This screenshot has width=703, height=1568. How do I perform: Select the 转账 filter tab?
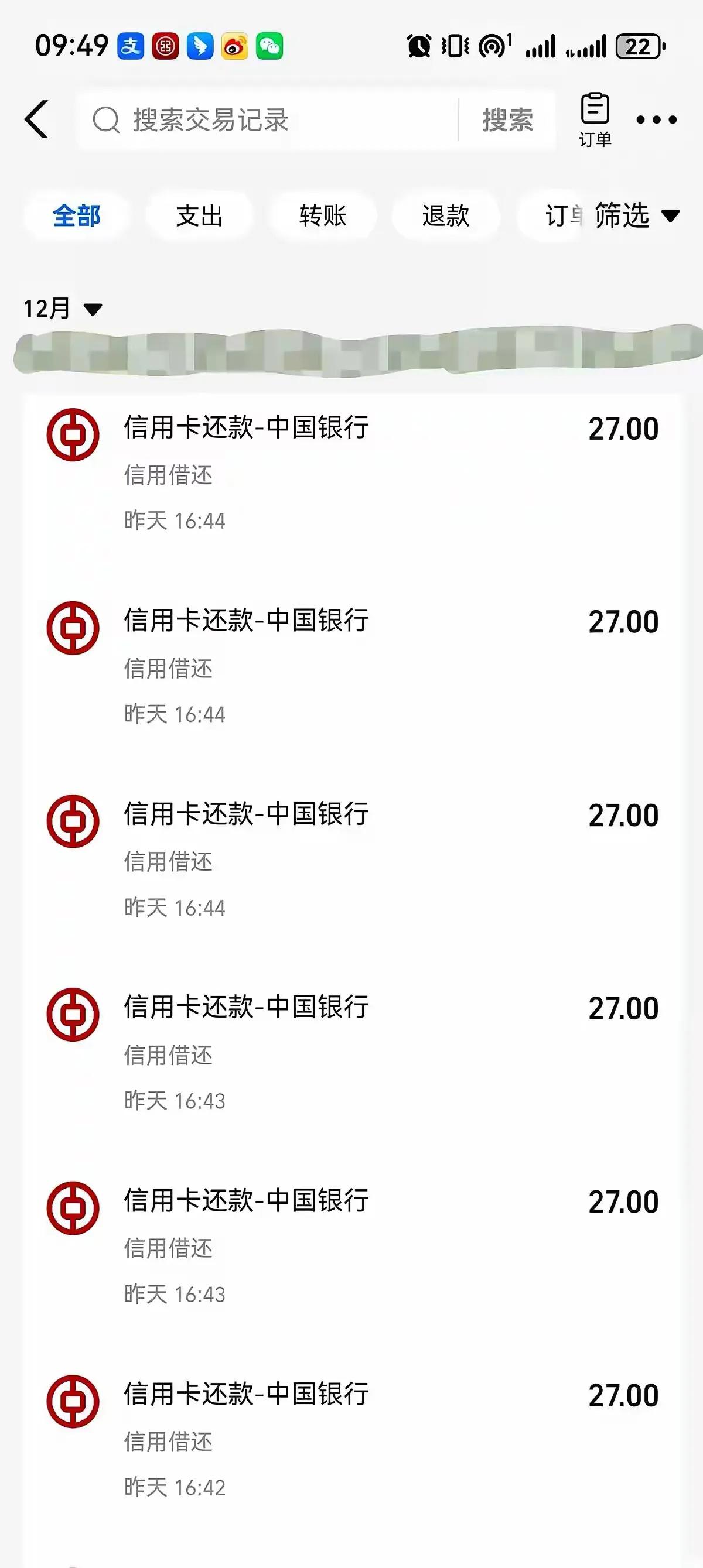(x=323, y=215)
